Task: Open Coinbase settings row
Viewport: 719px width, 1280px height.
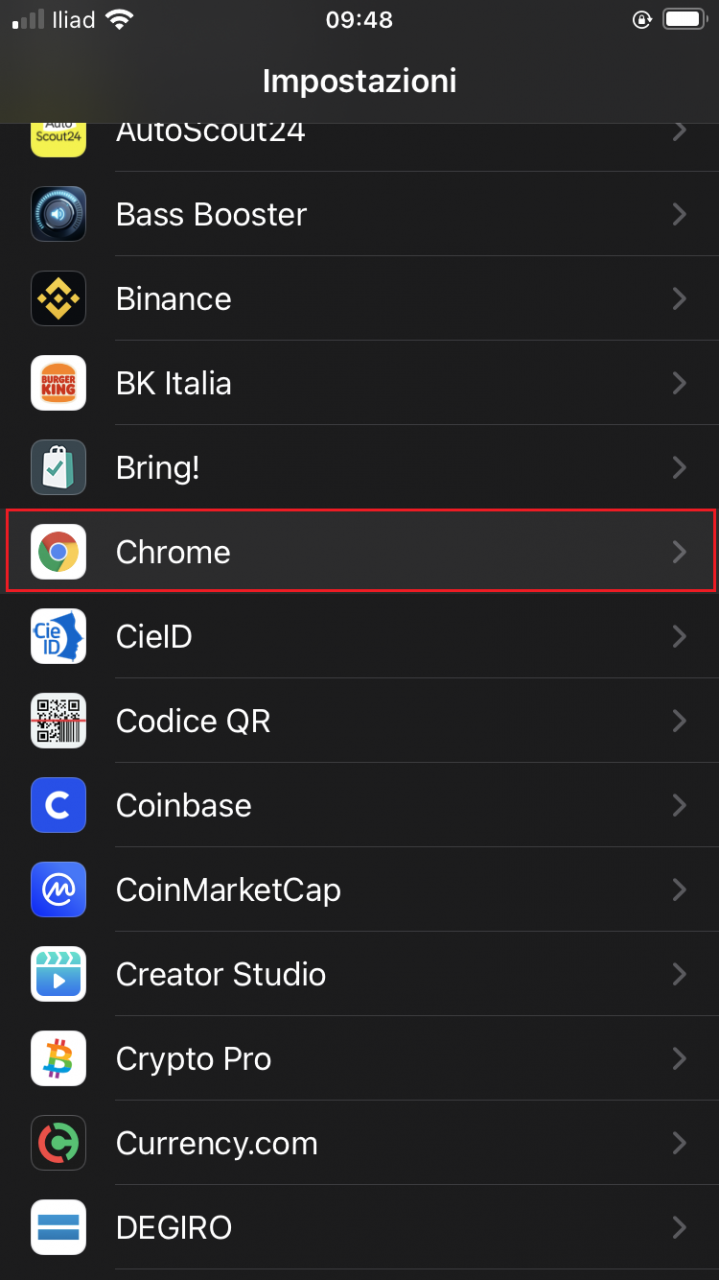Action: click(x=360, y=805)
